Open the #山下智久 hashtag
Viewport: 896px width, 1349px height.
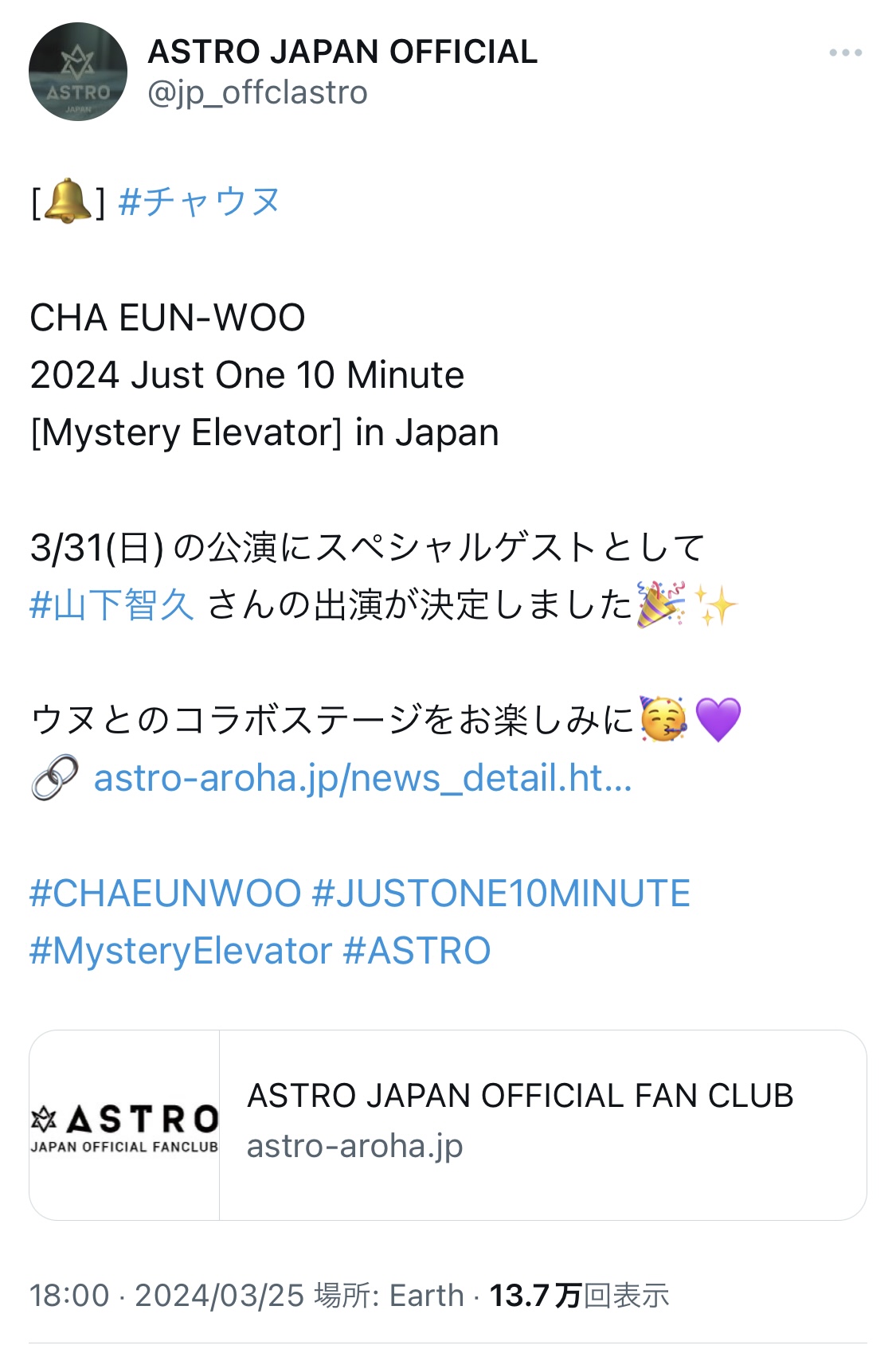click(112, 605)
